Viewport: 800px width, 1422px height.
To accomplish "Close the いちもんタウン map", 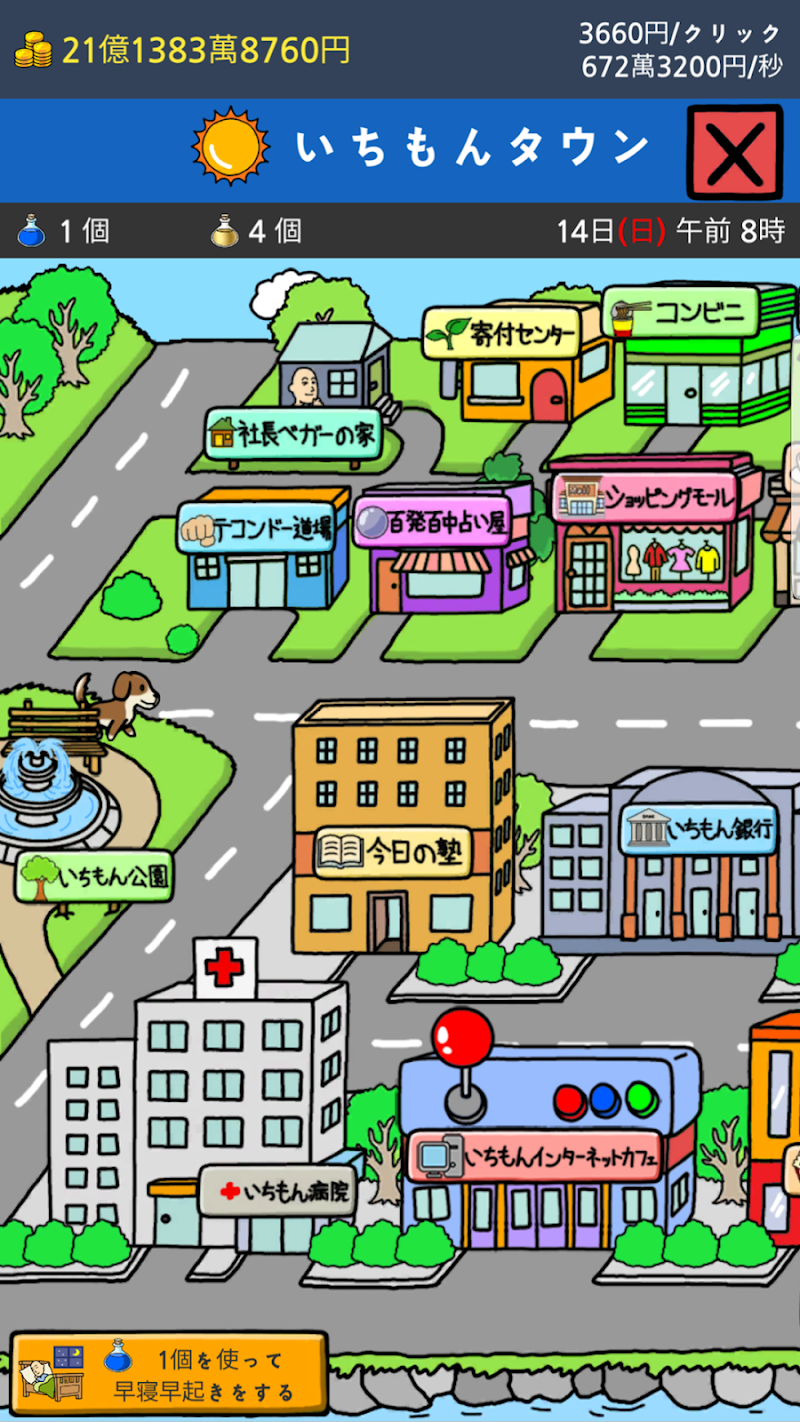I will click(x=734, y=152).
